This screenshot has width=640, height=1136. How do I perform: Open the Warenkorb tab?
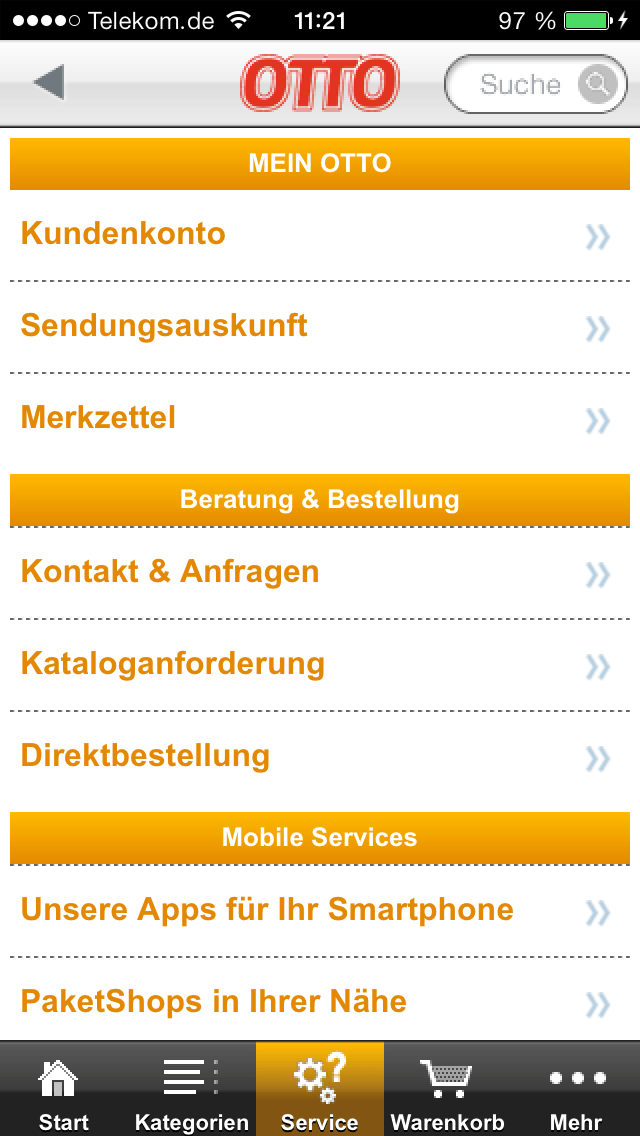click(x=448, y=1089)
